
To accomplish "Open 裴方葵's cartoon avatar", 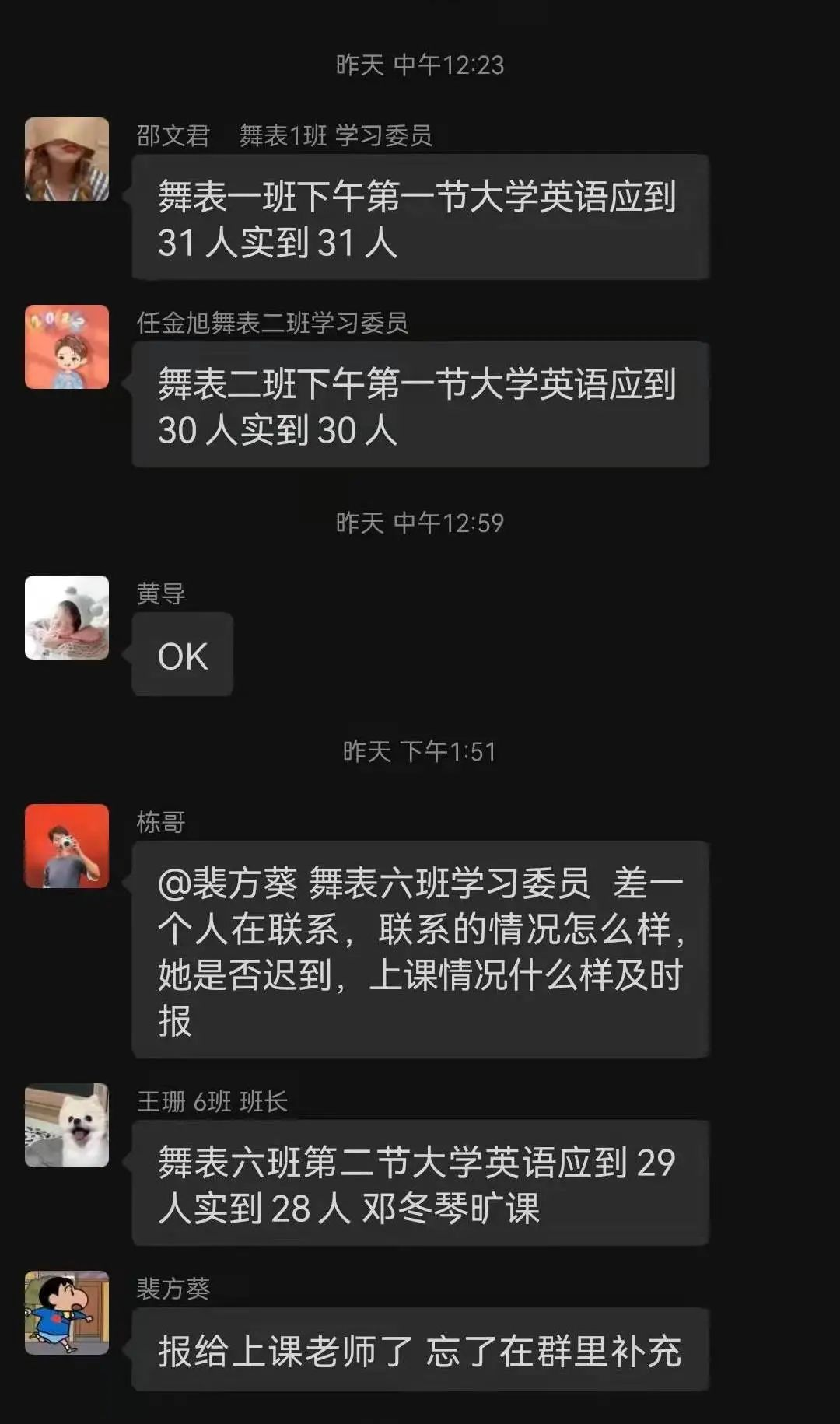I will [67, 1313].
